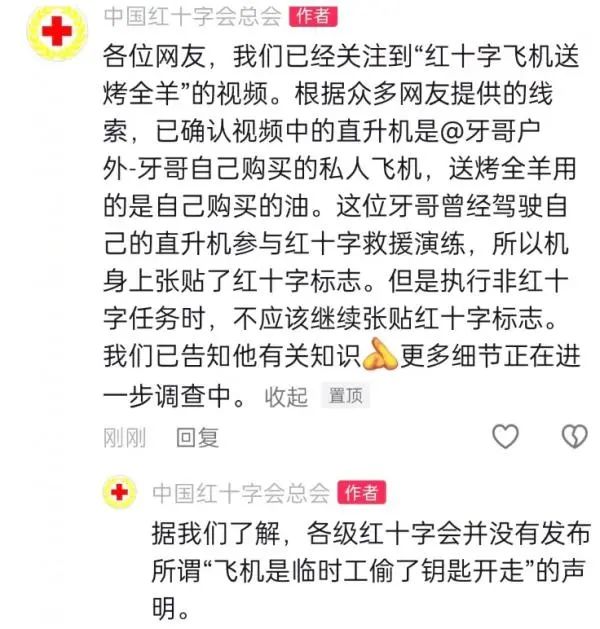600x629 pixels.
Task: Open the top commenter's Red Cross avatar
Action: click(x=49, y=33)
